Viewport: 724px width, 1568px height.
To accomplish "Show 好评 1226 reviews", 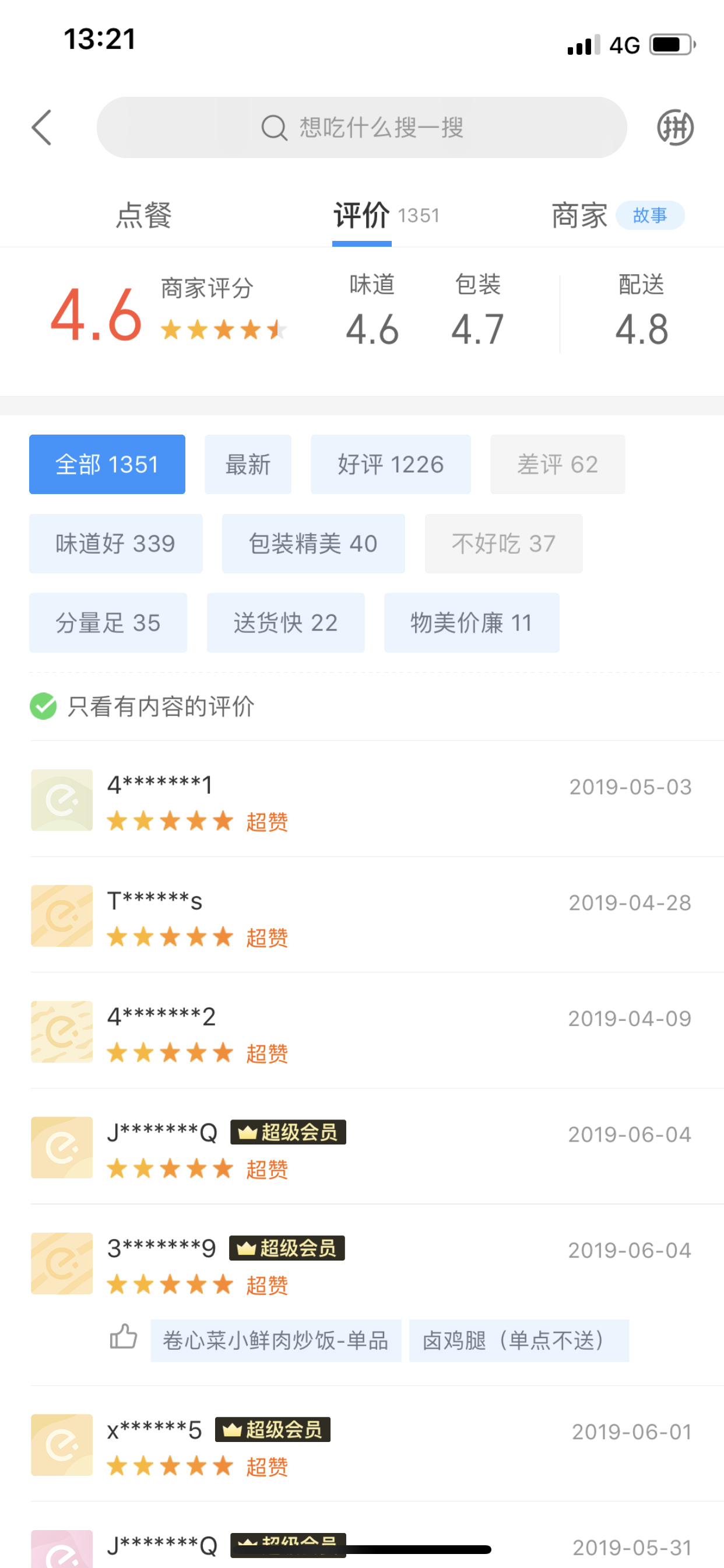I will click(x=391, y=464).
